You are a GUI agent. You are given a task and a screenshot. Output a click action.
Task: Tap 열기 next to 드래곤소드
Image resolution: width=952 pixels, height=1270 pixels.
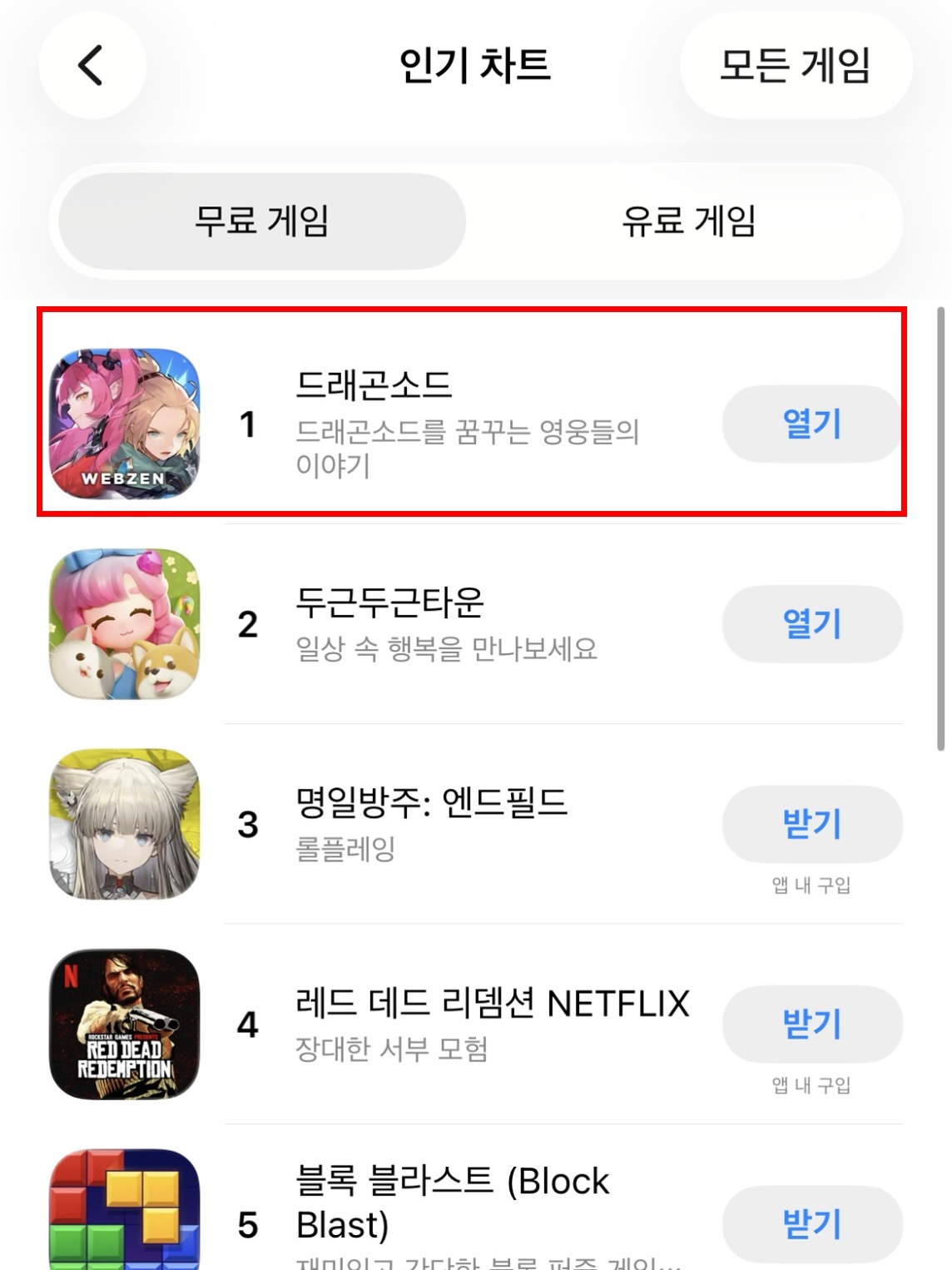click(811, 423)
